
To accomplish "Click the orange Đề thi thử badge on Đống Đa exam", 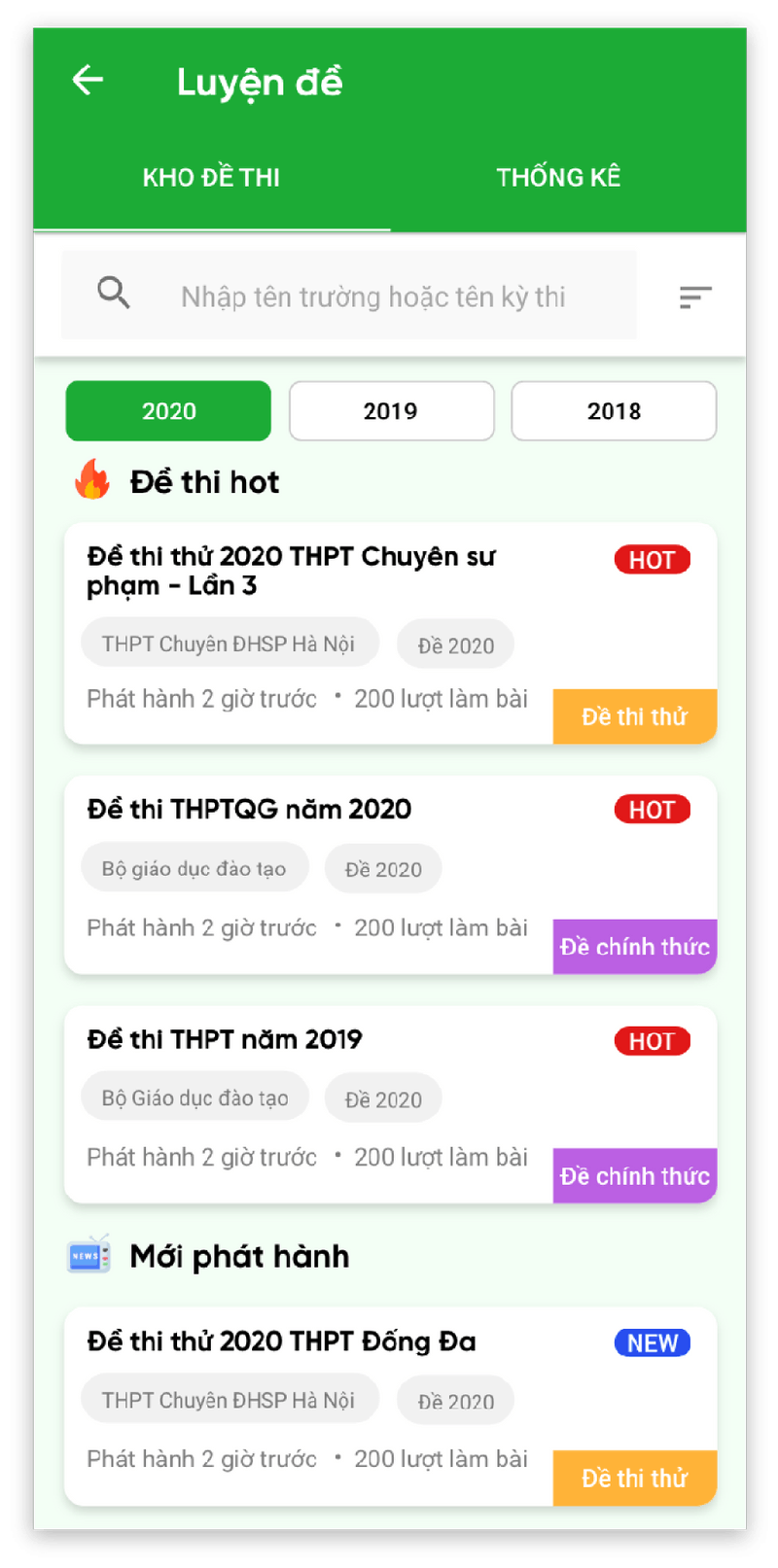I will 634,1478.
